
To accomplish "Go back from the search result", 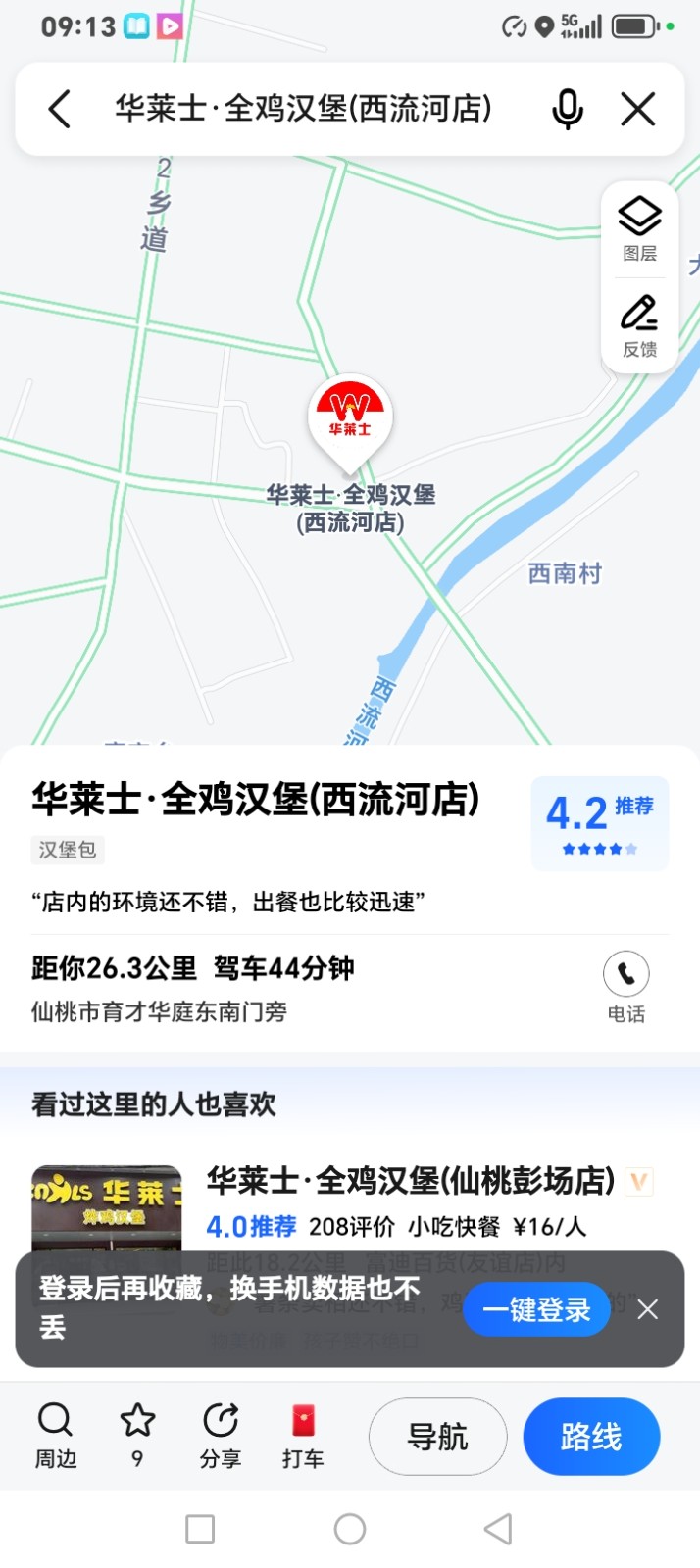I will [x=60, y=109].
